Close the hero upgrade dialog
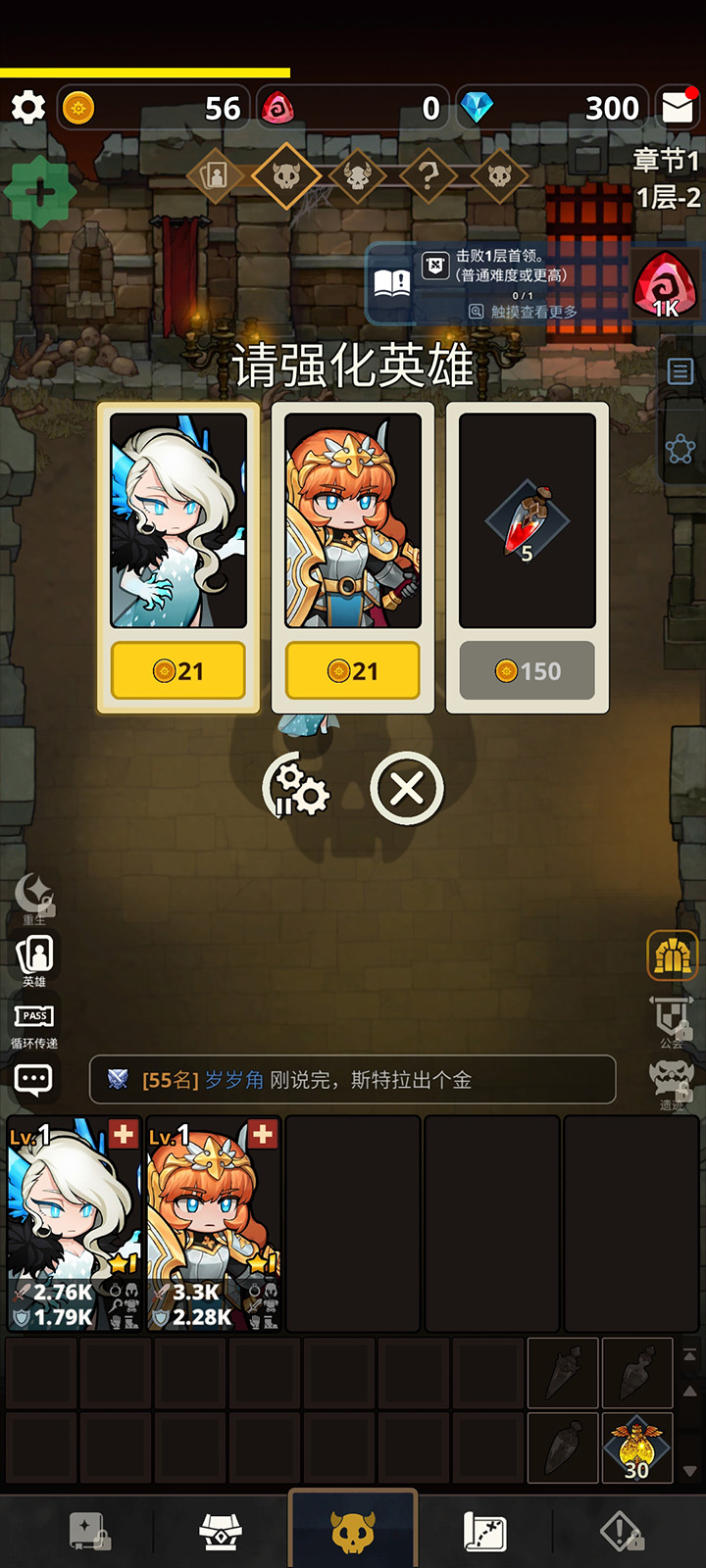Image resolution: width=706 pixels, height=1568 pixels. point(407,788)
